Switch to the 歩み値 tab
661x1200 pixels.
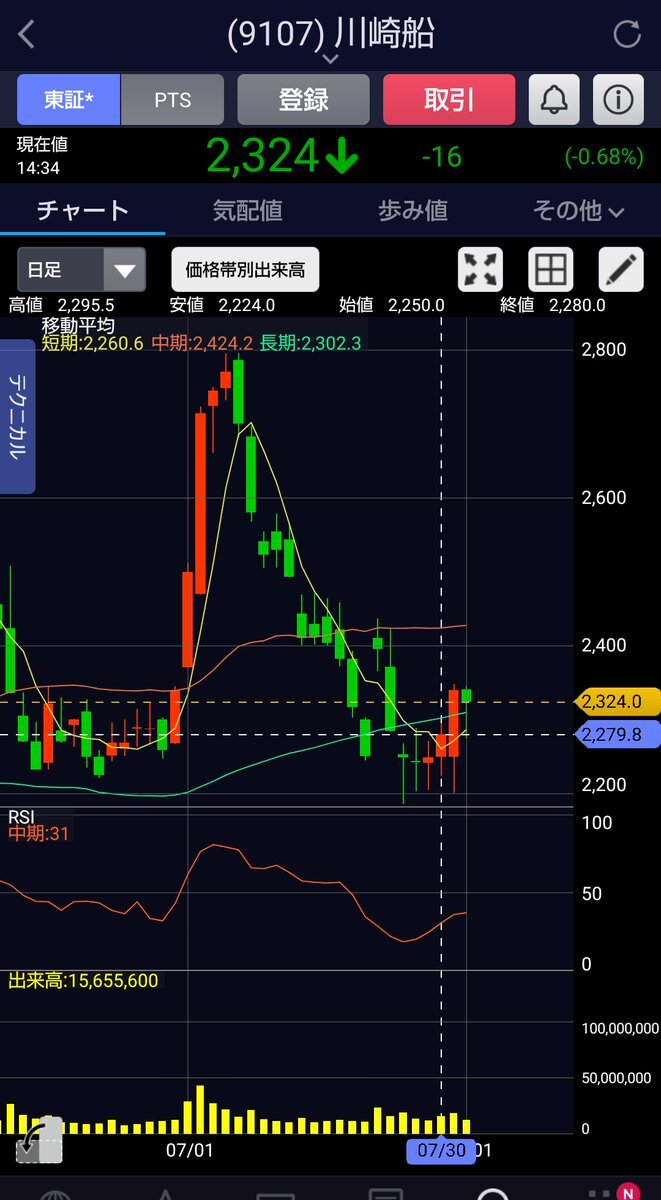[x=413, y=210]
